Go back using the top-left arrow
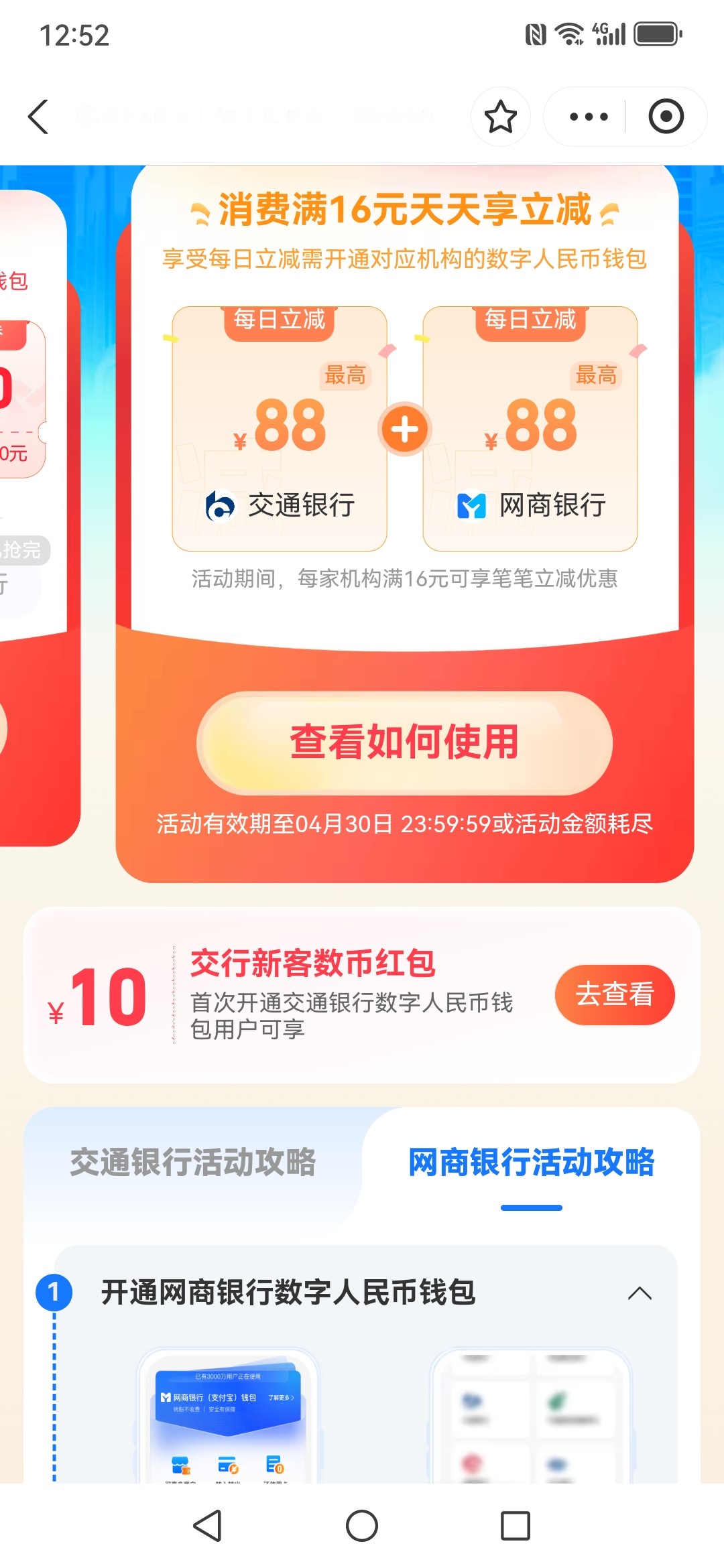The image size is (724, 1568). (39, 117)
